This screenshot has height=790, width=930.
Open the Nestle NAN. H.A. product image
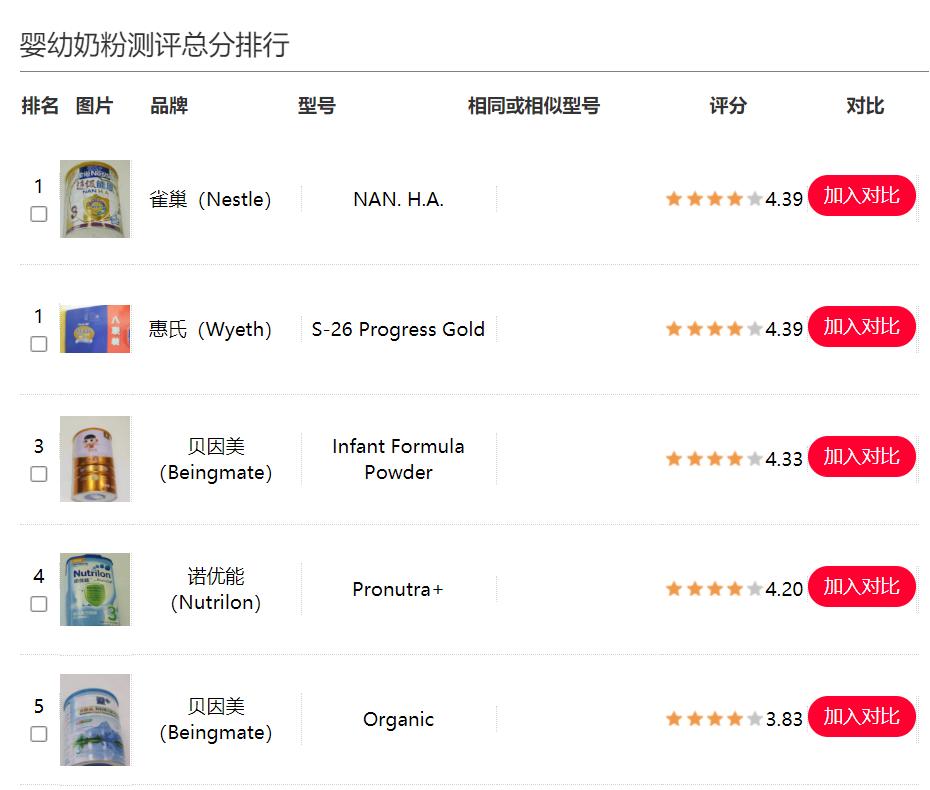[95, 199]
